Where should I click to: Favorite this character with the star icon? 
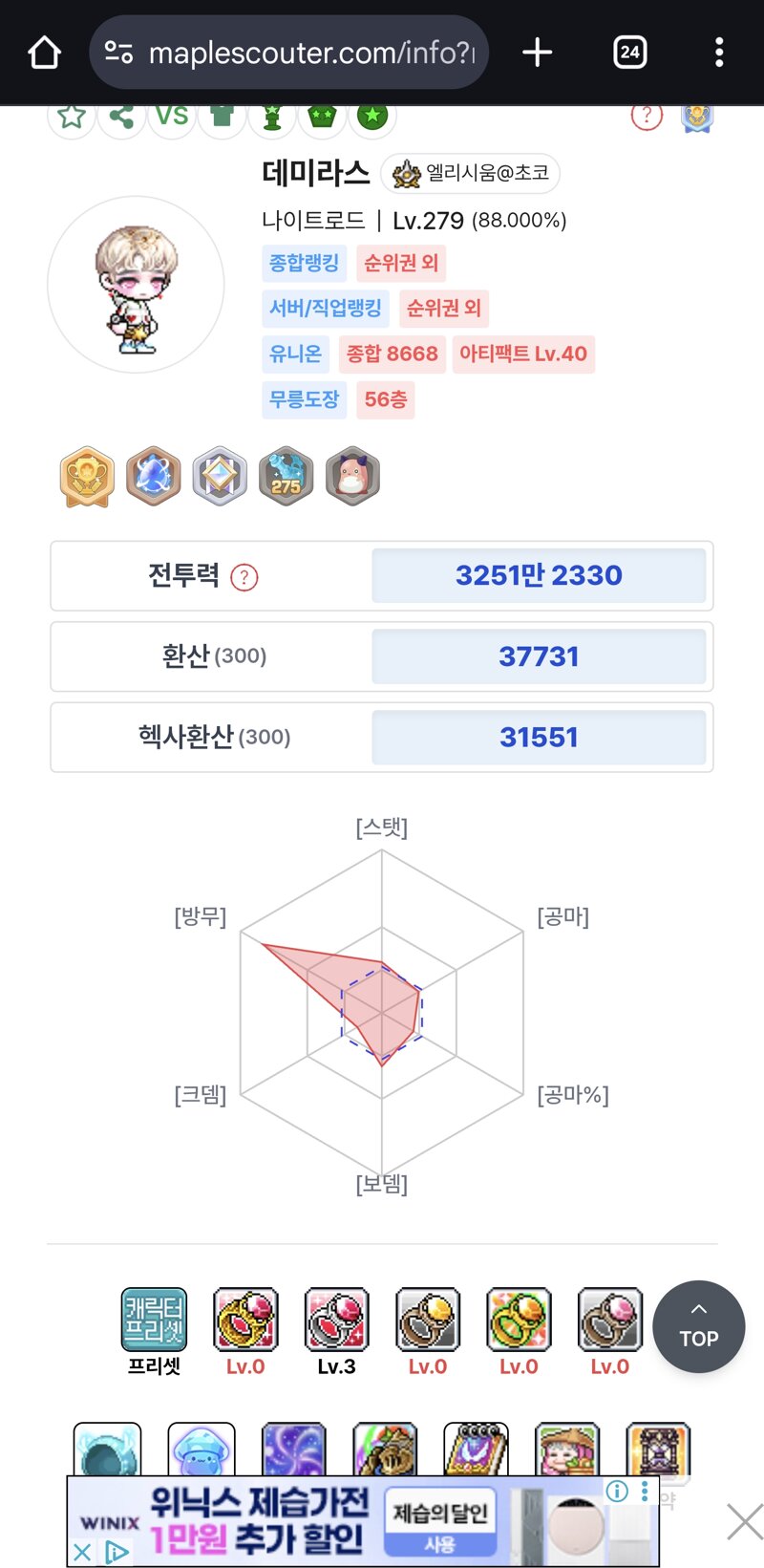click(x=72, y=117)
